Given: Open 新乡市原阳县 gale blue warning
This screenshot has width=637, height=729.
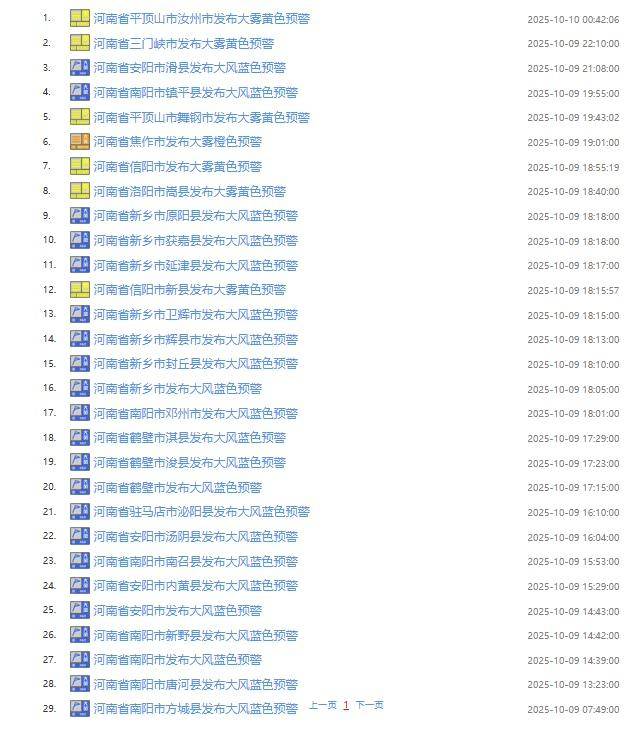Looking at the screenshot, I should [195, 216].
